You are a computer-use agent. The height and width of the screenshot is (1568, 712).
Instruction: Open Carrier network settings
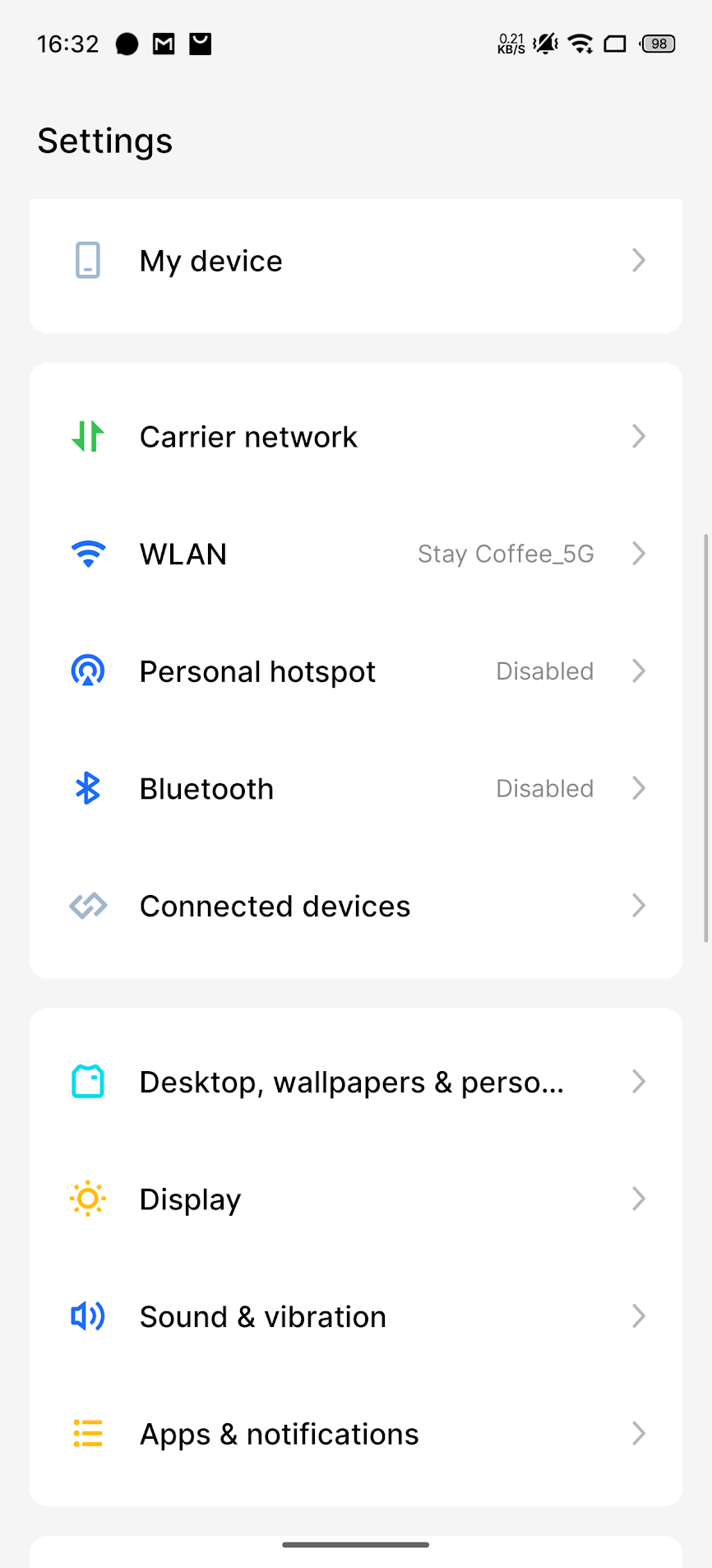(x=355, y=437)
